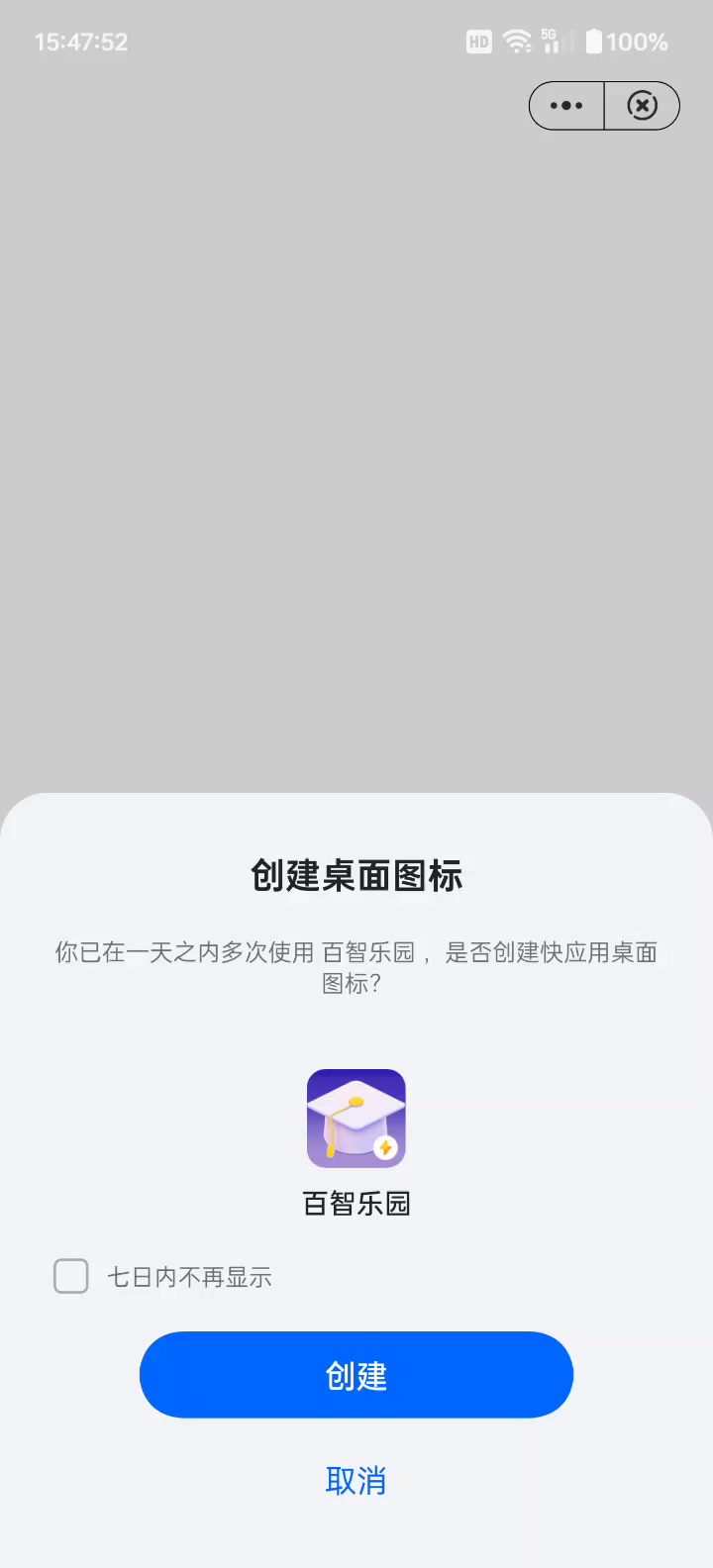Close the quick app
The image size is (713, 1568).
[x=643, y=106]
